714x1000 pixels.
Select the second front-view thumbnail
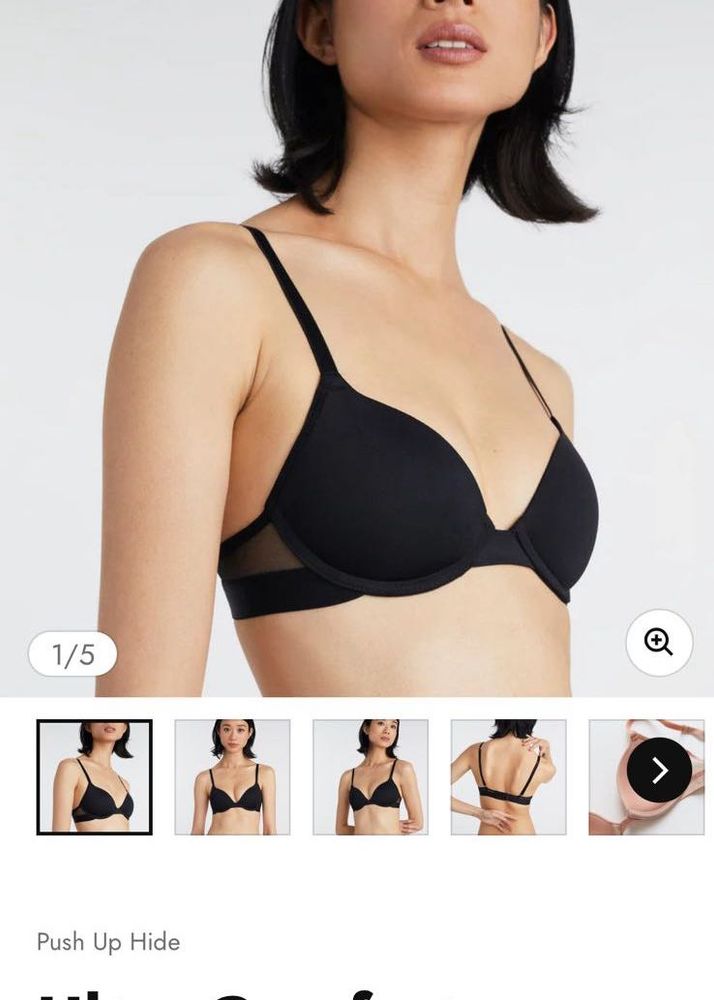click(x=232, y=777)
